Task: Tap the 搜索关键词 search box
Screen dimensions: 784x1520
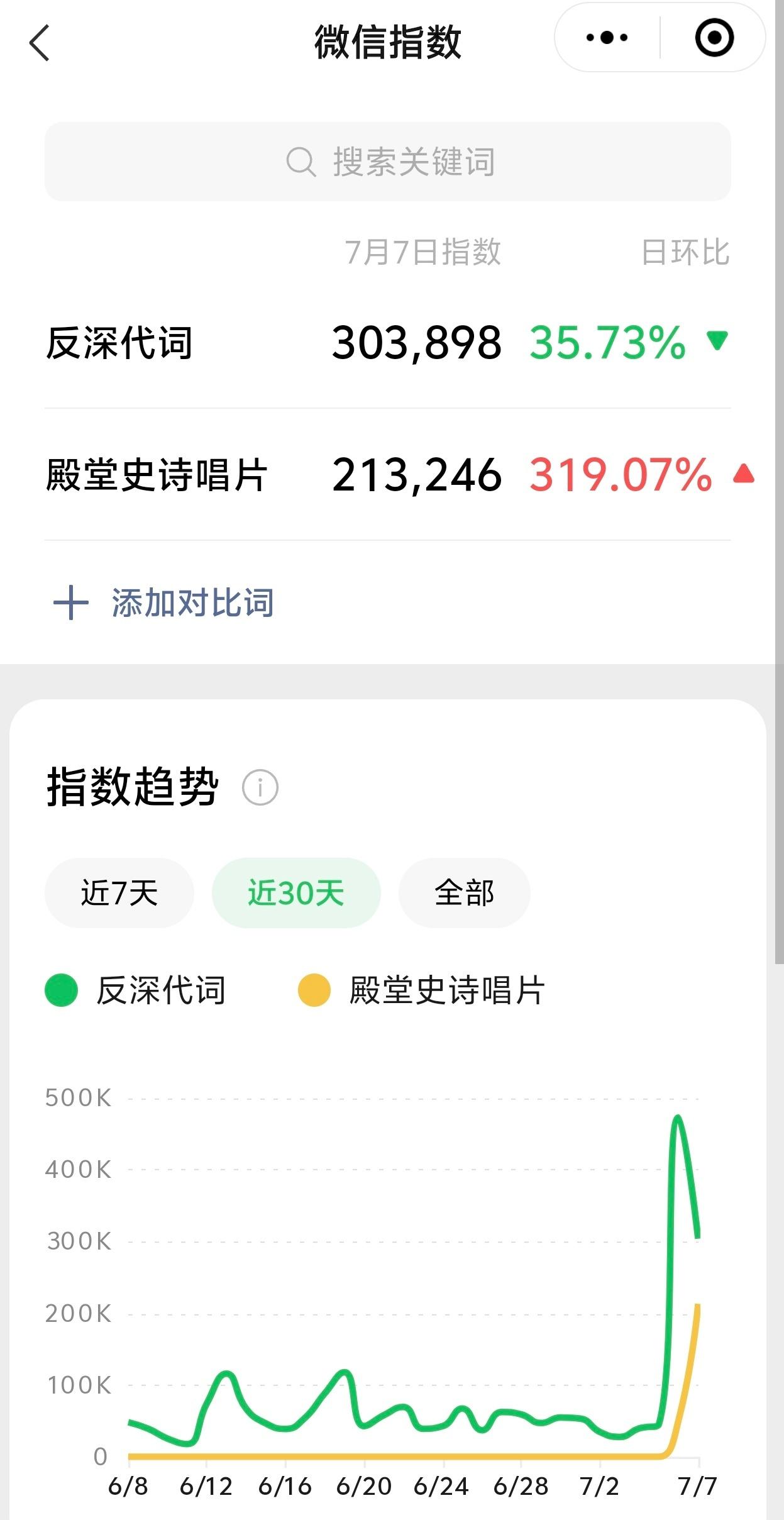Action: point(387,162)
